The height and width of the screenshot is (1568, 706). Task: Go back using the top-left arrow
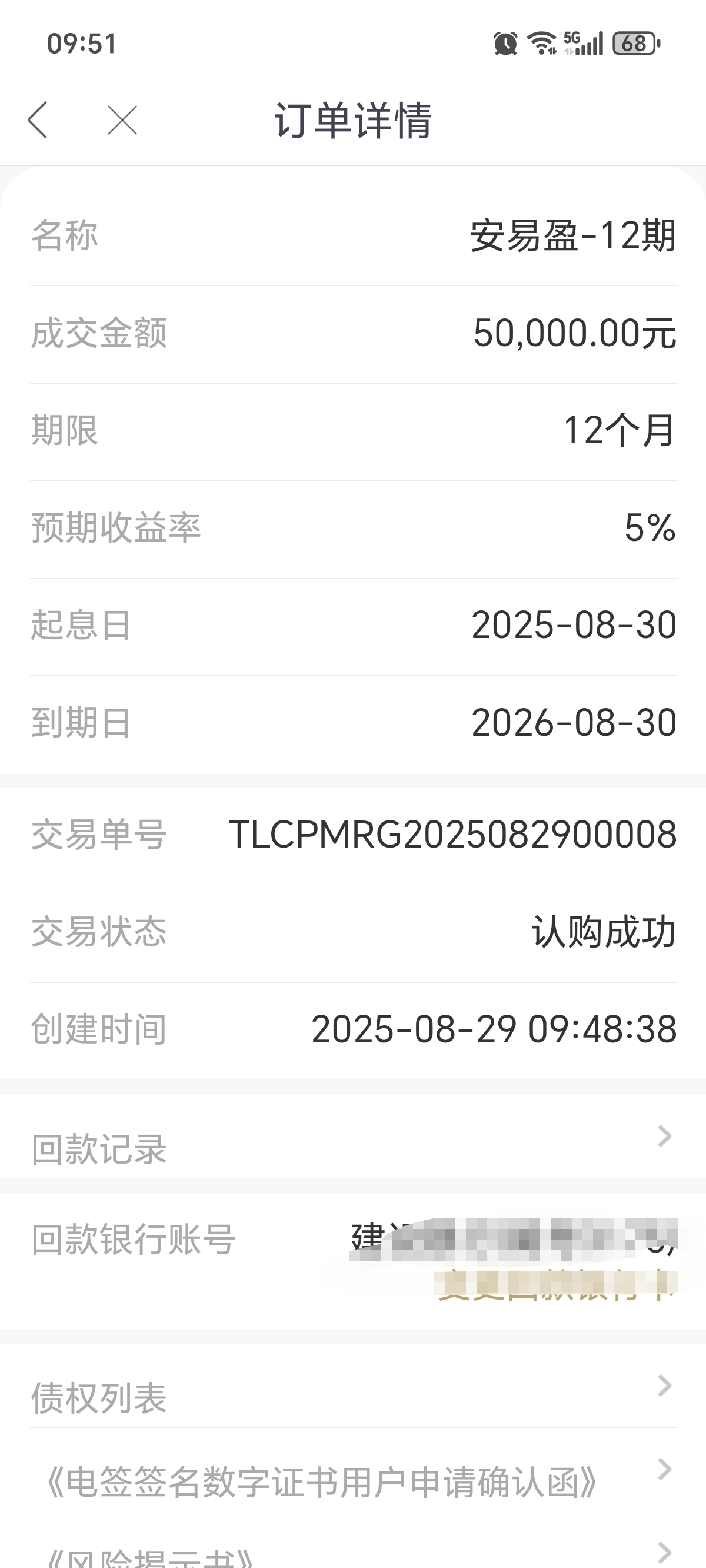(38, 120)
